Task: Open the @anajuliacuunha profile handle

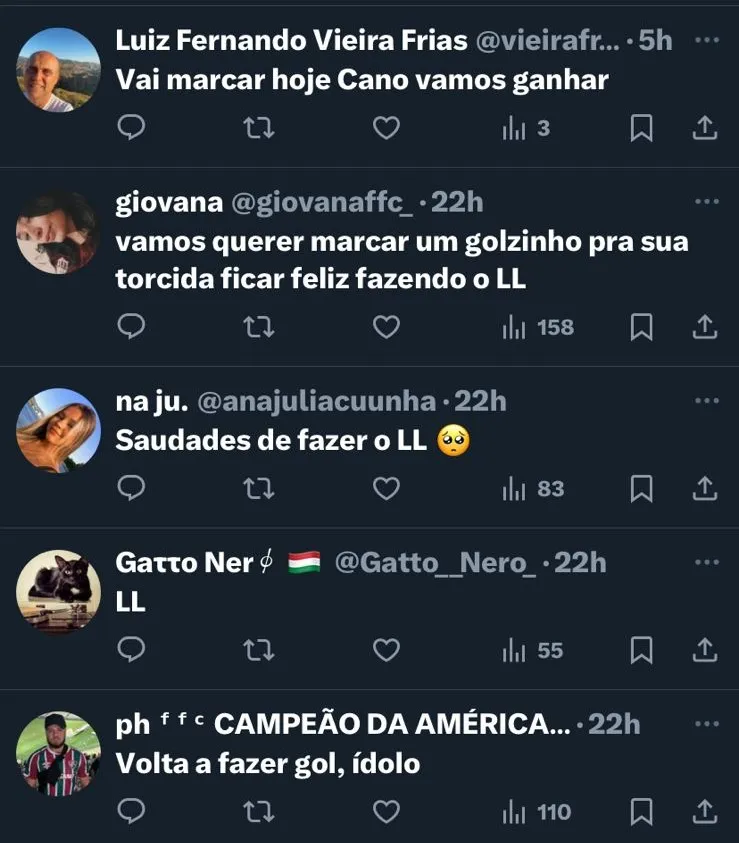Action: (x=317, y=402)
